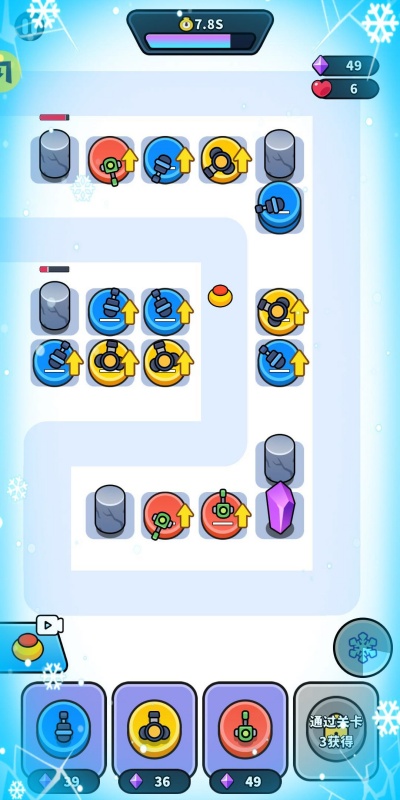Screen dimensions: 400x800
Task: Buy the red turret card costing 49
Action: [x=245, y=737]
